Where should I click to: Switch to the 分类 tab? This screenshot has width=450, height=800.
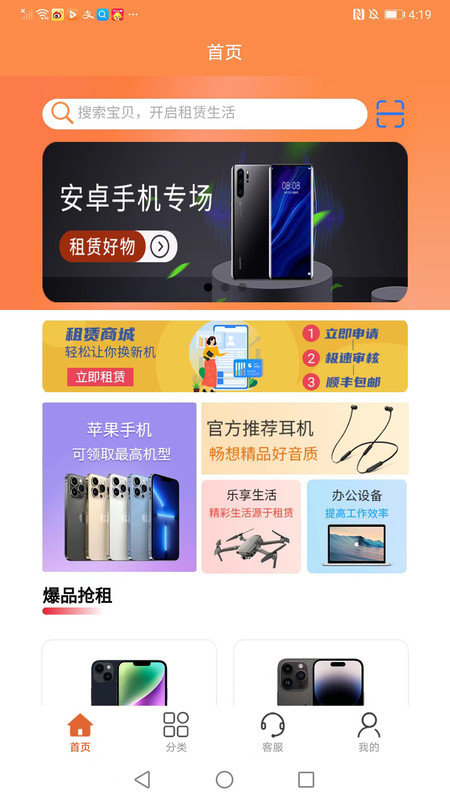[176, 732]
